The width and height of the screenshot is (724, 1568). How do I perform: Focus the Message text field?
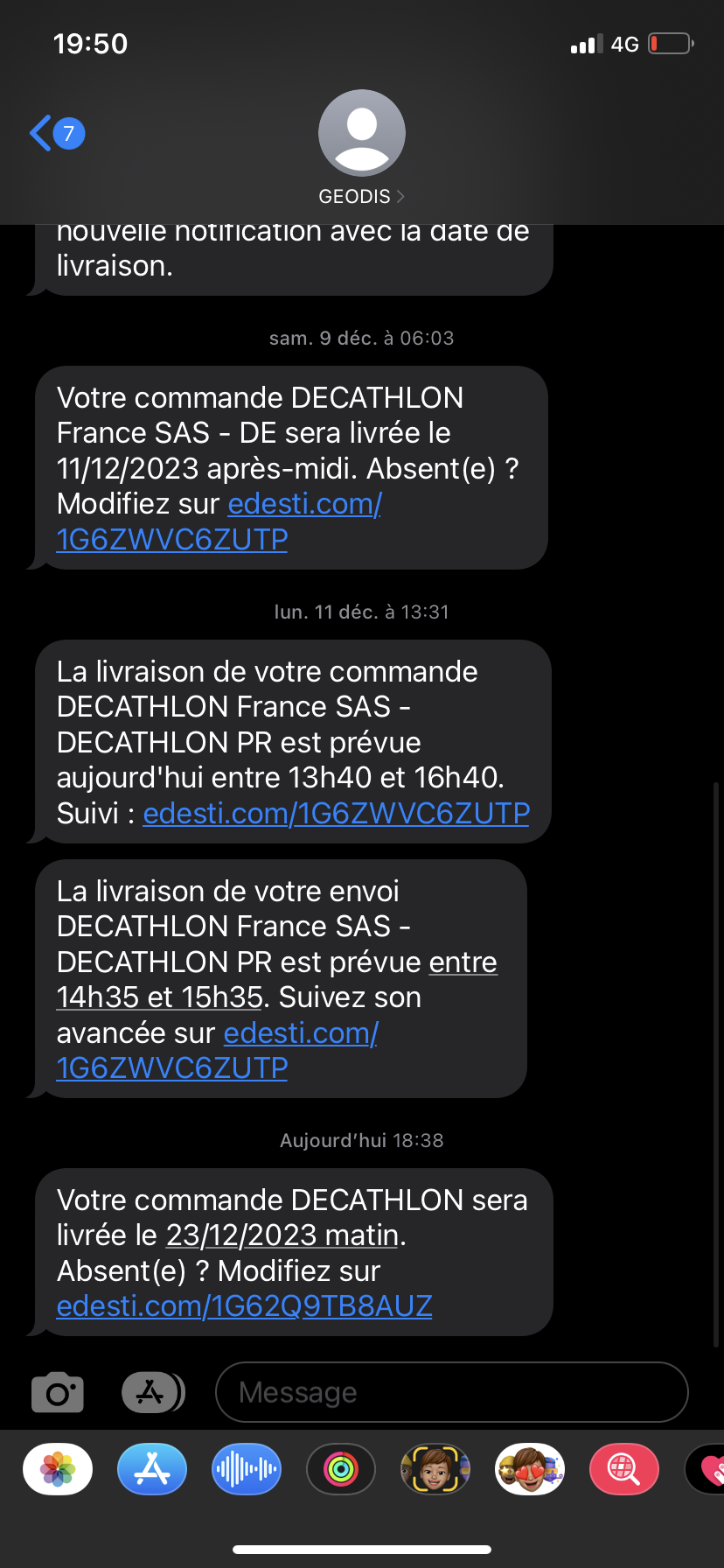point(451,1392)
